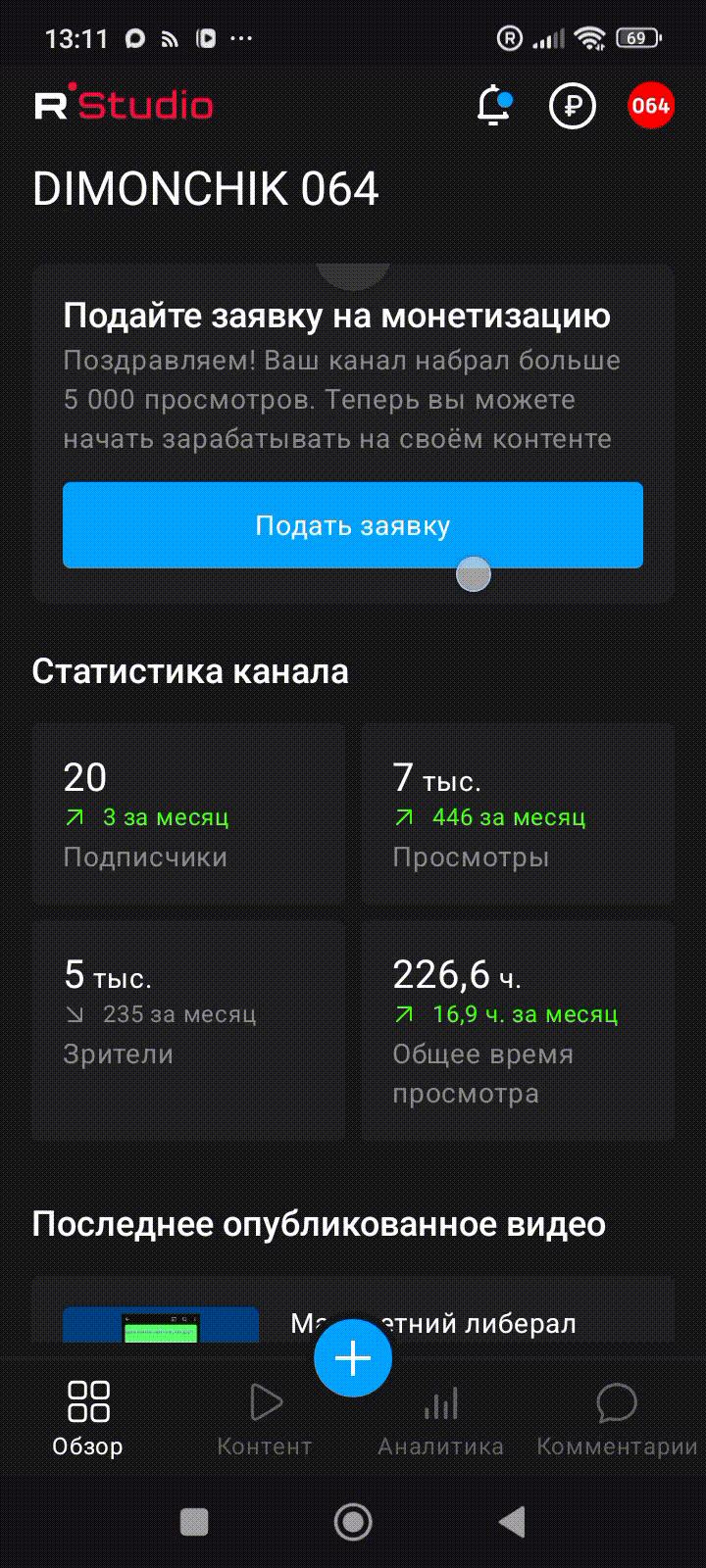Switch to the Аналитика tab
Screen dimensions: 706x1568
pyautogui.click(x=441, y=1417)
